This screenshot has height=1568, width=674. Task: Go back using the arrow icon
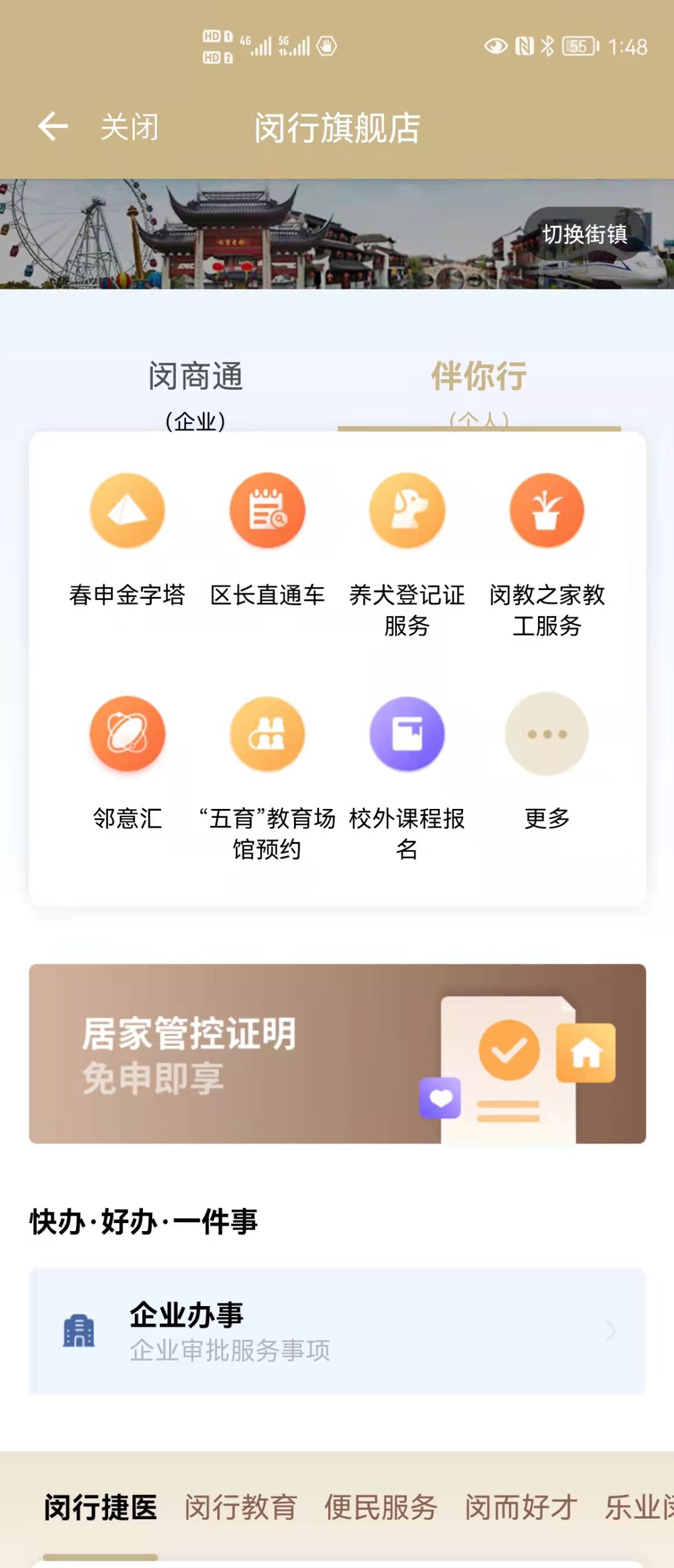point(53,127)
